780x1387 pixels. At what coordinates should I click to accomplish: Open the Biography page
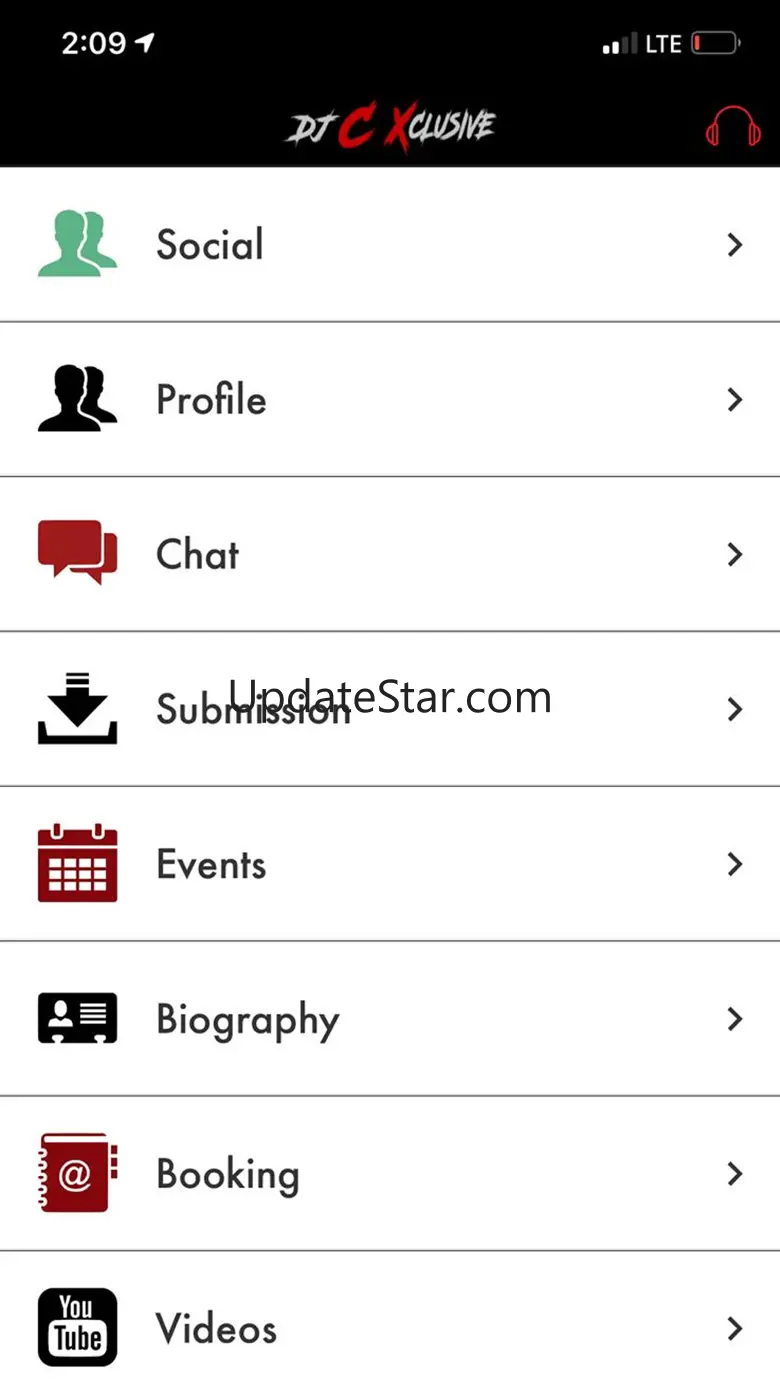click(389, 1020)
